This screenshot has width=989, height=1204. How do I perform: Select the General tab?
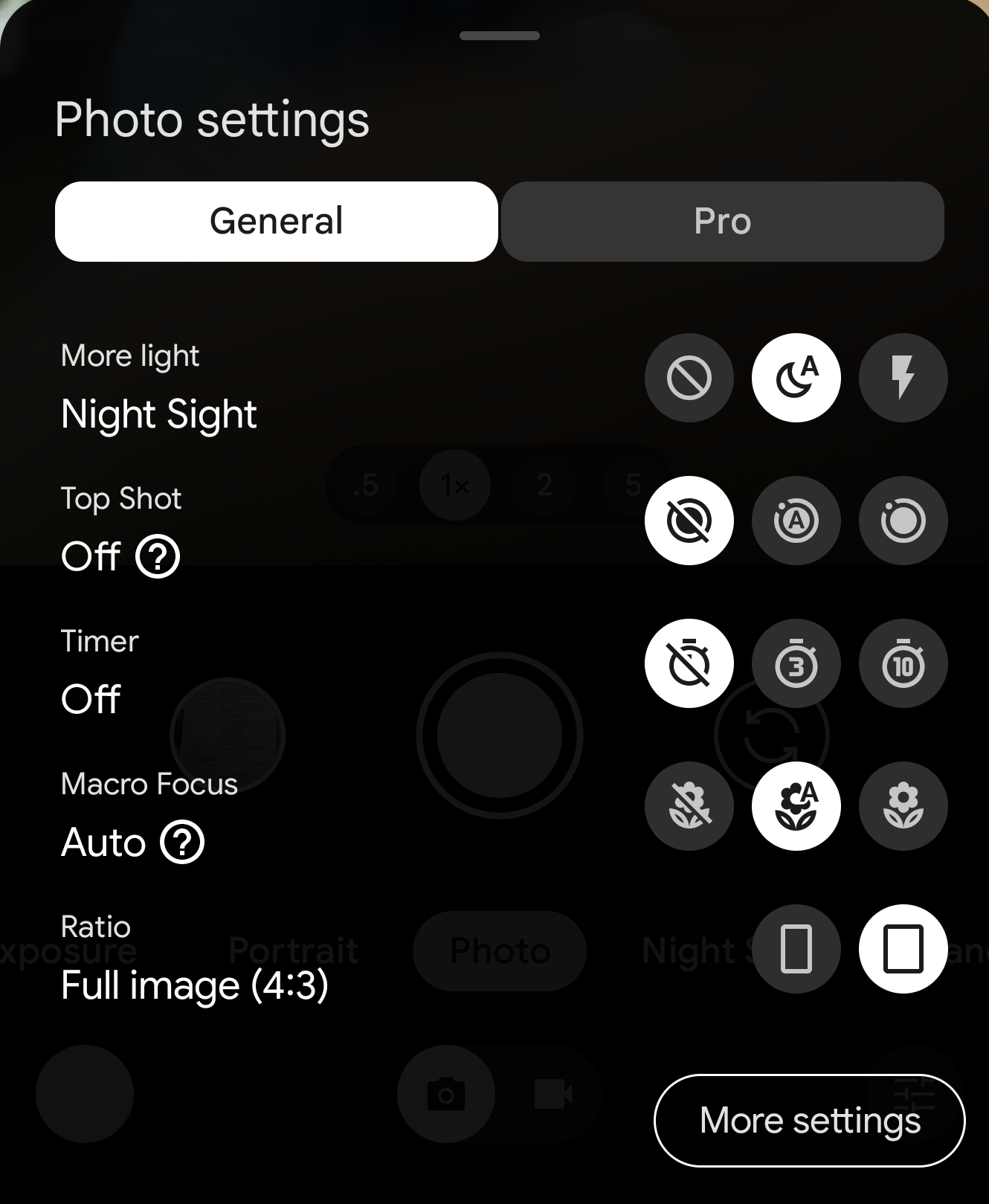pos(276,222)
